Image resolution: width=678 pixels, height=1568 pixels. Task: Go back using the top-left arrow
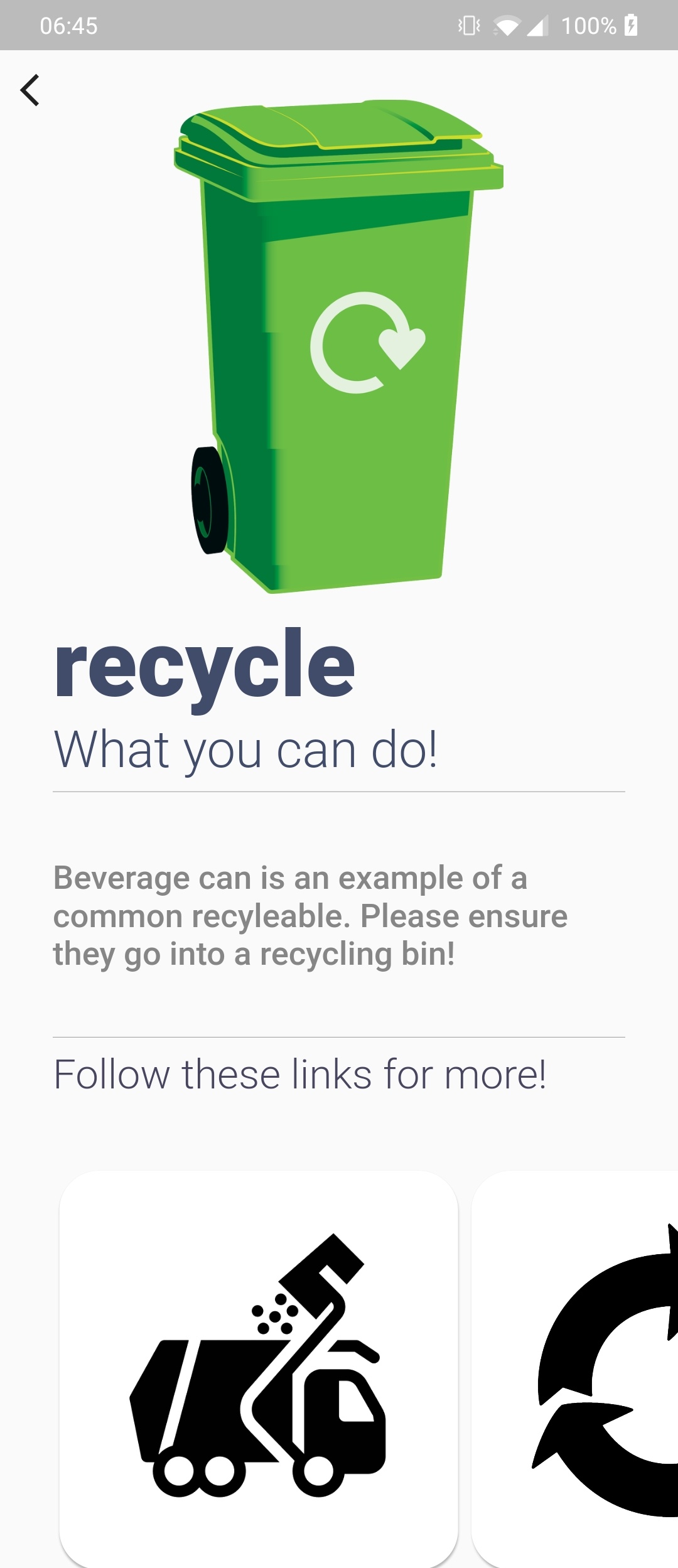point(30,90)
